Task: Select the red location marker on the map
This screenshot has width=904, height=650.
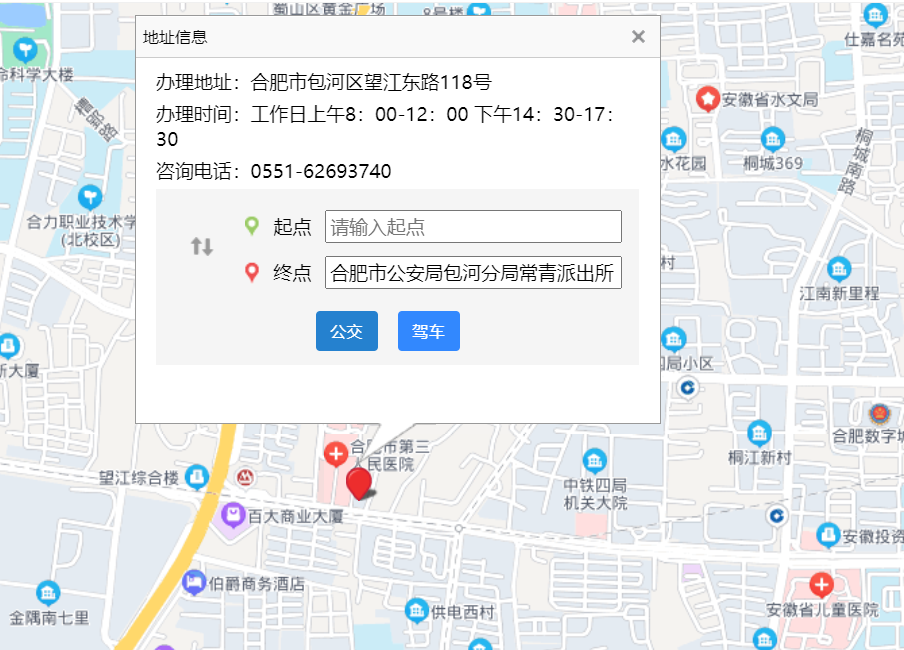Action: (358, 484)
